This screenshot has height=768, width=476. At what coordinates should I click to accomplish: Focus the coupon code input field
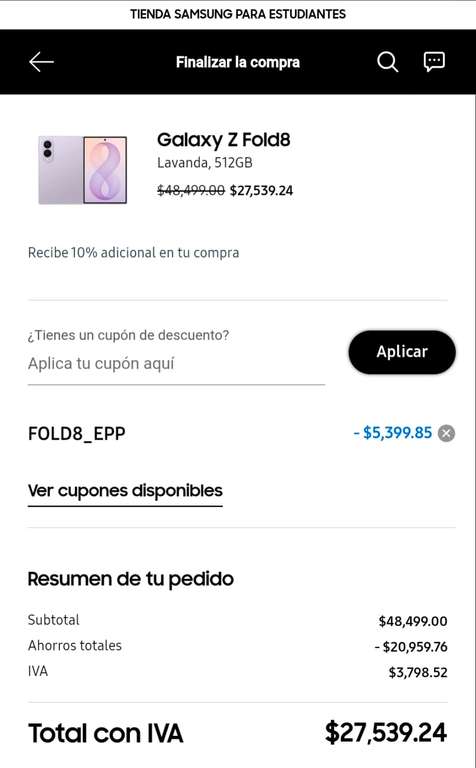(x=176, y=364)
